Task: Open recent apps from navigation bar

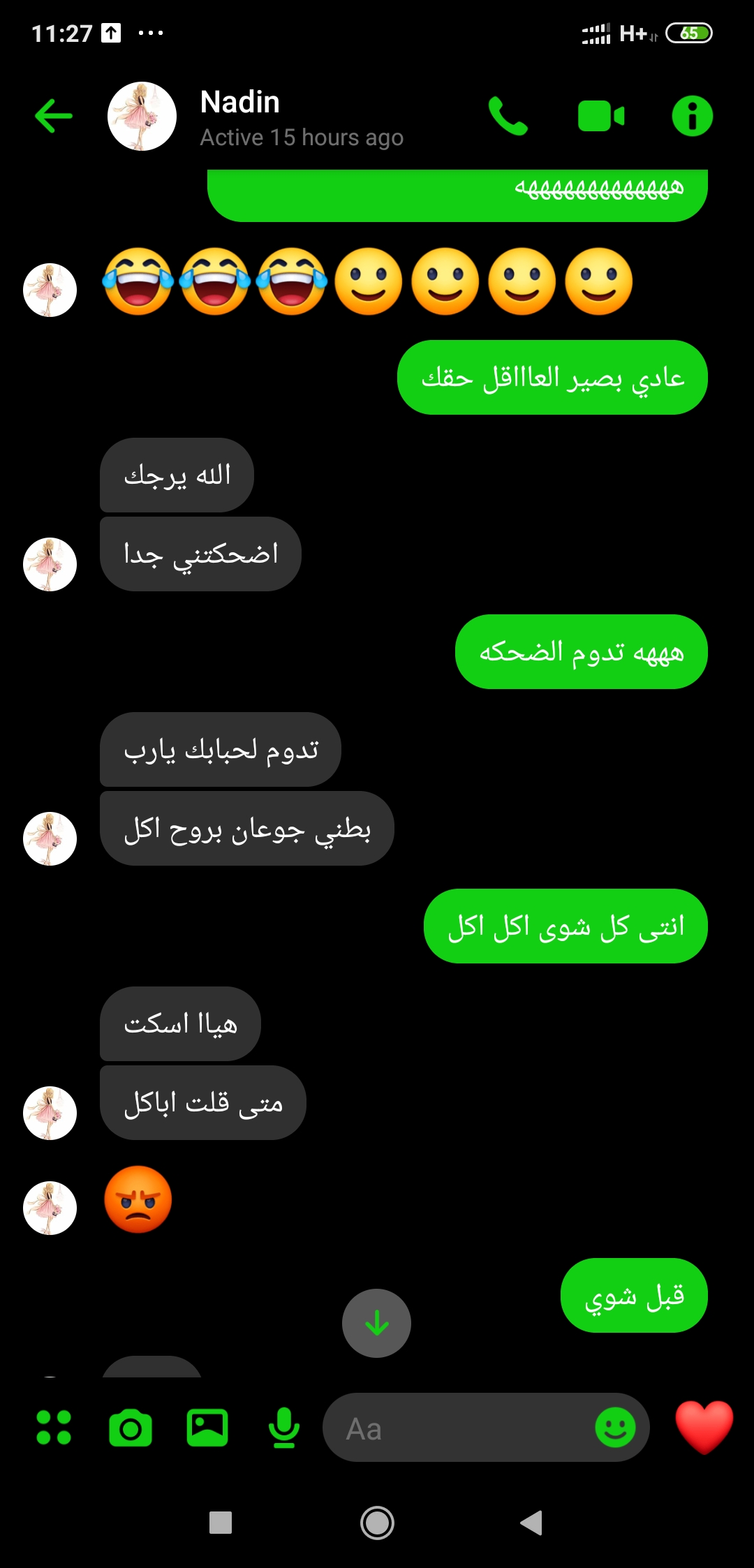Action: (221, 1523)
